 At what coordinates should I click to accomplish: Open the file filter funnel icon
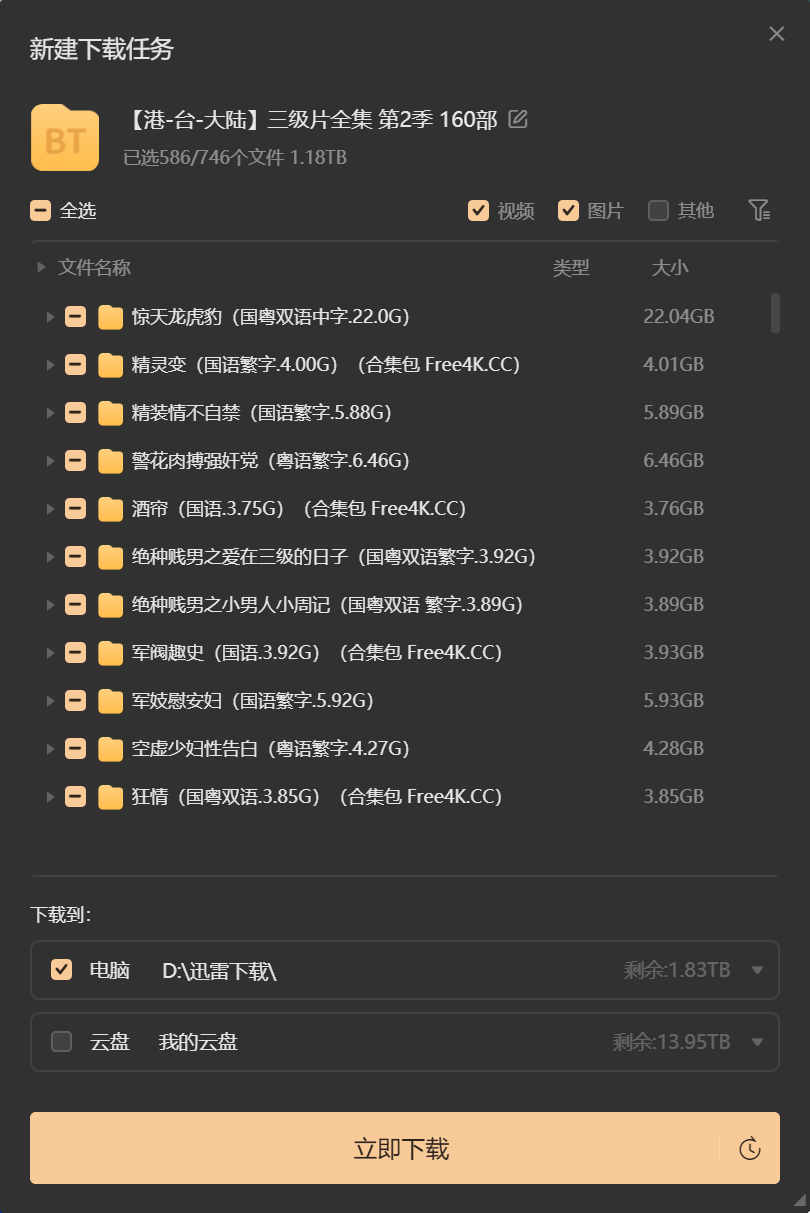click(x=759, y=210)
